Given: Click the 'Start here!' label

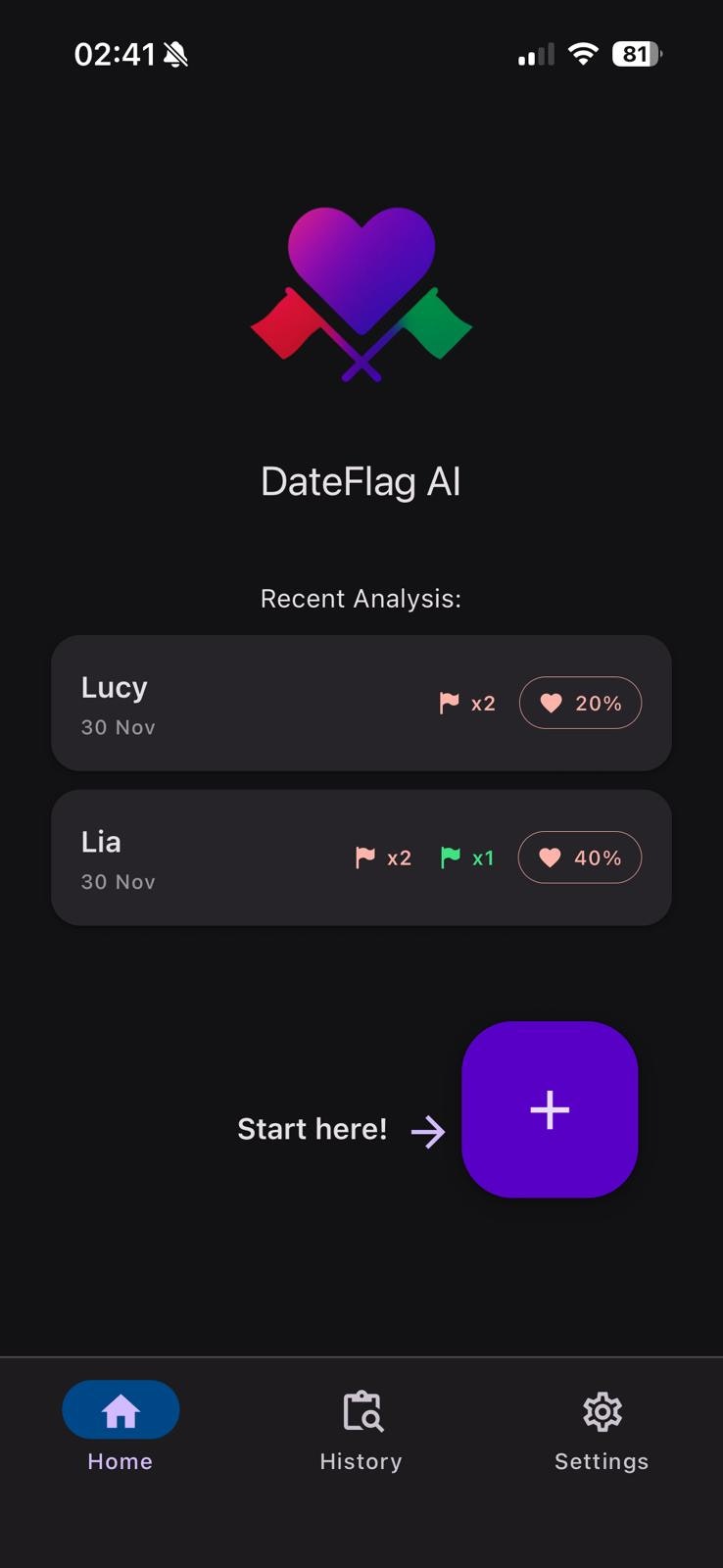Looking at the screenshot, I should (x=313, y=1128).
